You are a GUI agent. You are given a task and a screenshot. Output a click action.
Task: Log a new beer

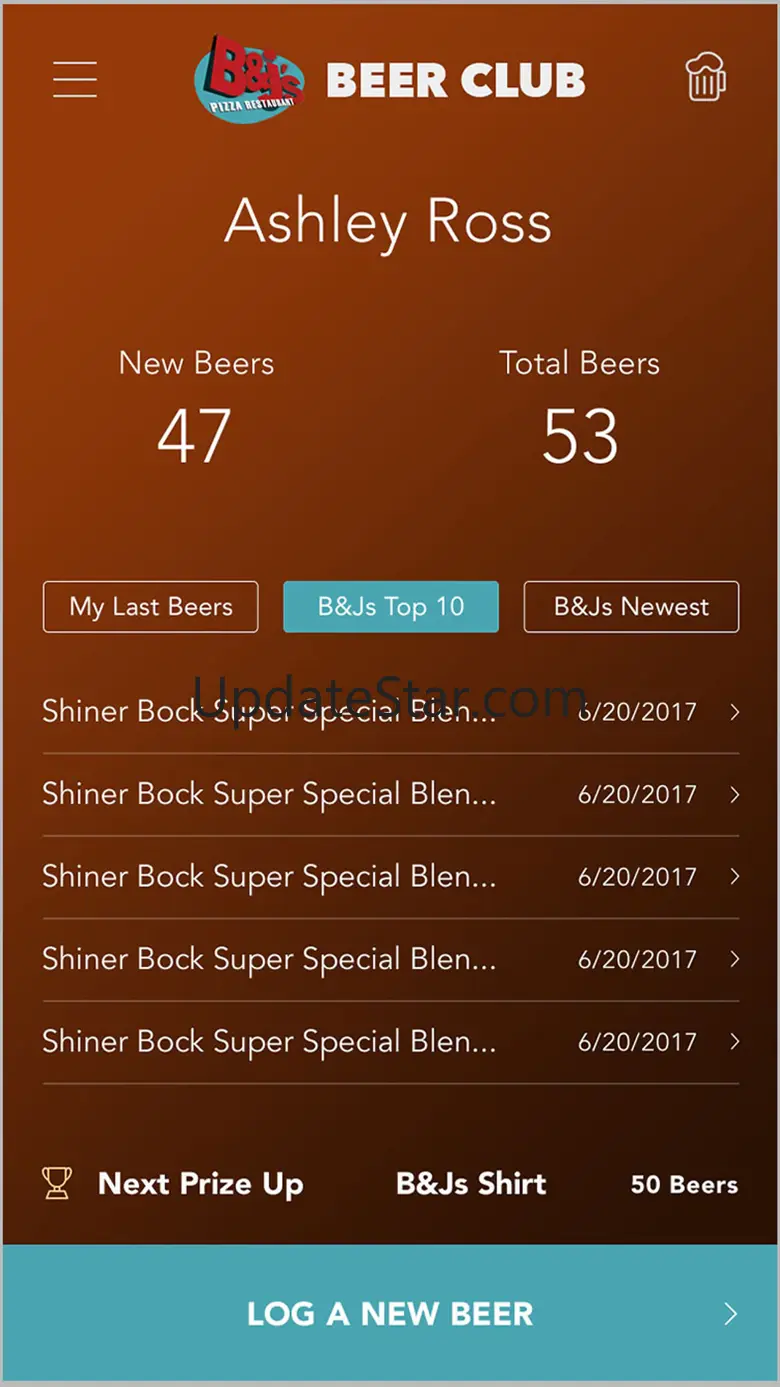(390, 1313)
